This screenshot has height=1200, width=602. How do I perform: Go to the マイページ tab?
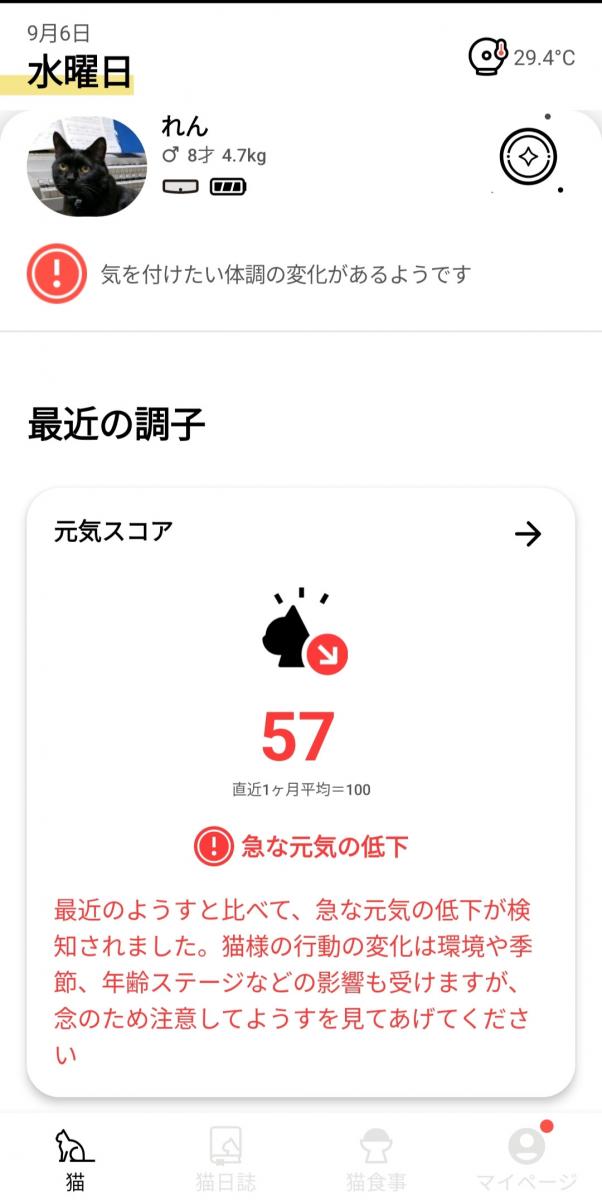point(526,1158)
